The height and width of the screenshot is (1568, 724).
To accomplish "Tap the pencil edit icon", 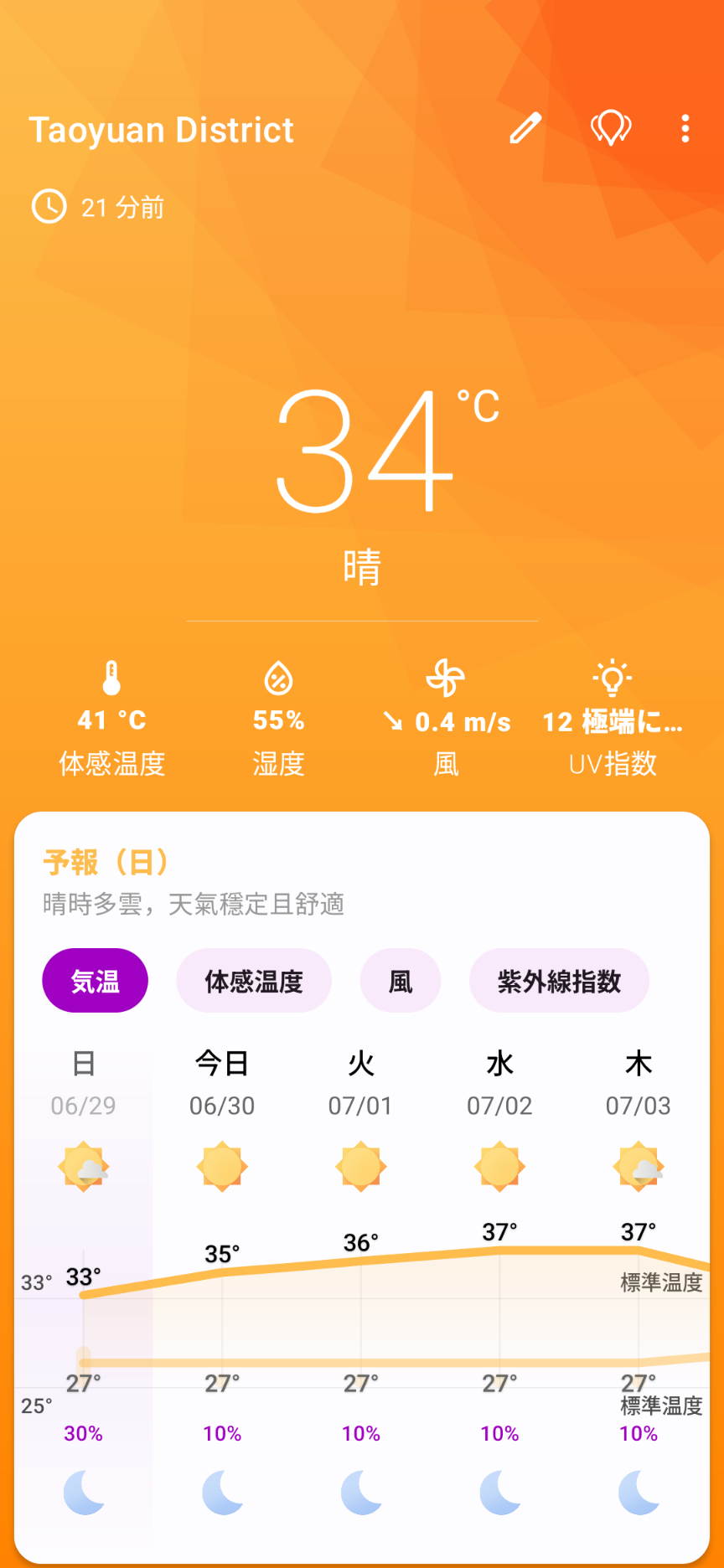I will point(525,129).
